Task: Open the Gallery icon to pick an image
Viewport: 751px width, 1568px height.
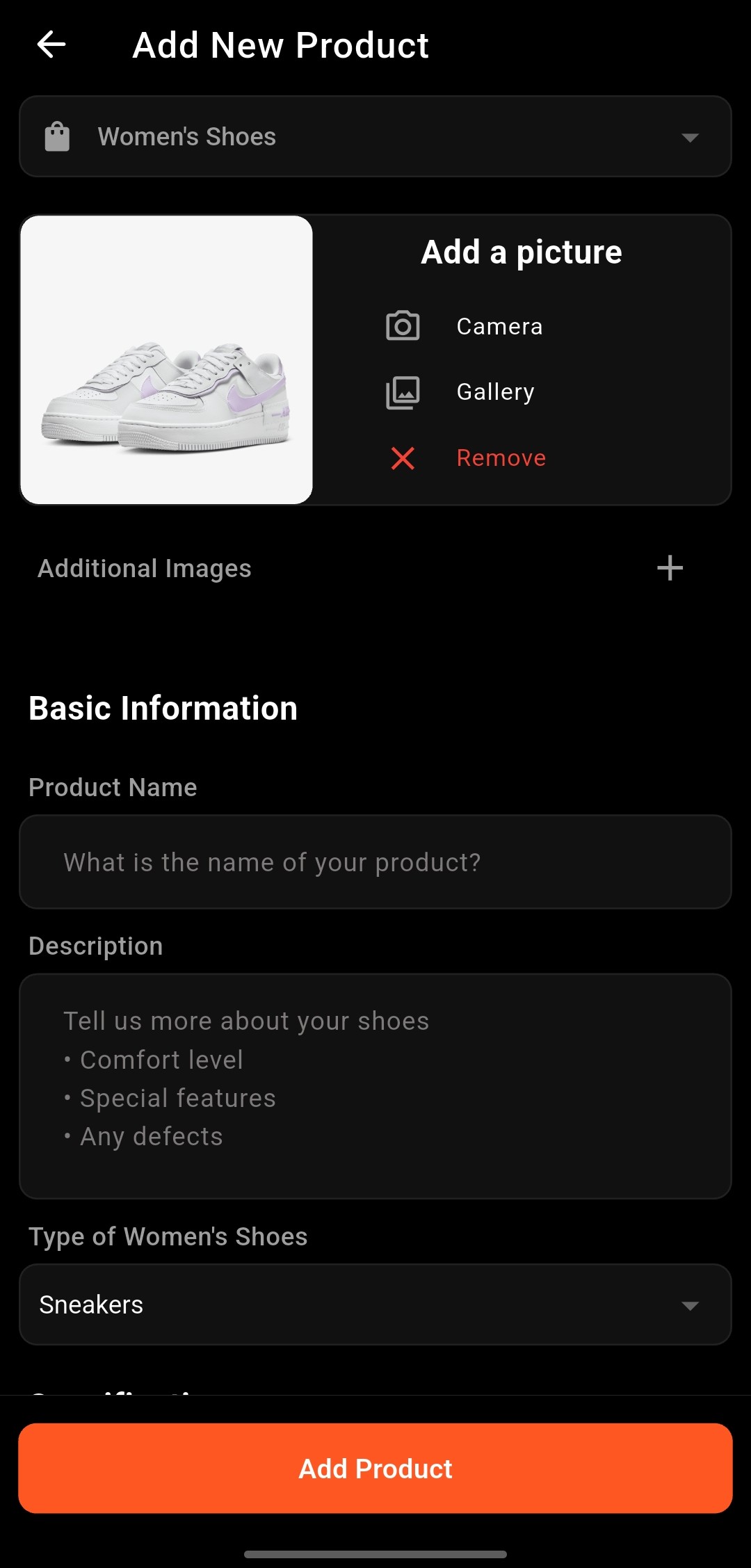Action: pos(402,391)
